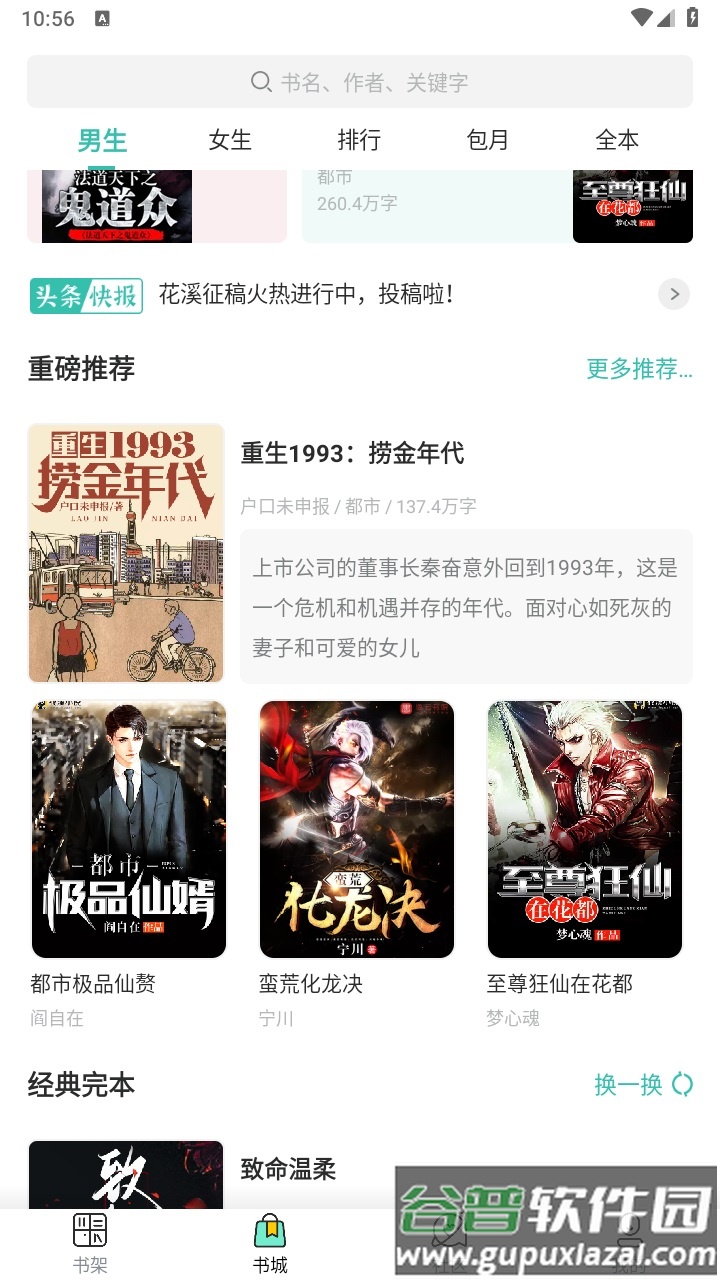720x1280 pixels.
Task: Open the 至尊狂仙在花都 cover thumbnail
Action: click(x=586, y=828)
